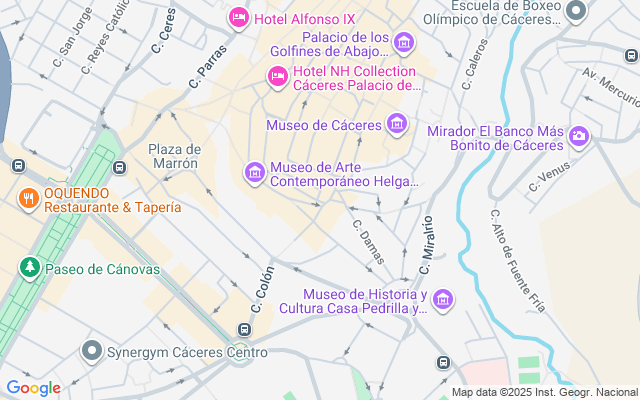Image resolution: width=640 pixels, height=400 pixels.
Task: Open Museo de Historia y Cultura Casa Pedrilla
Action: [443, 300]
